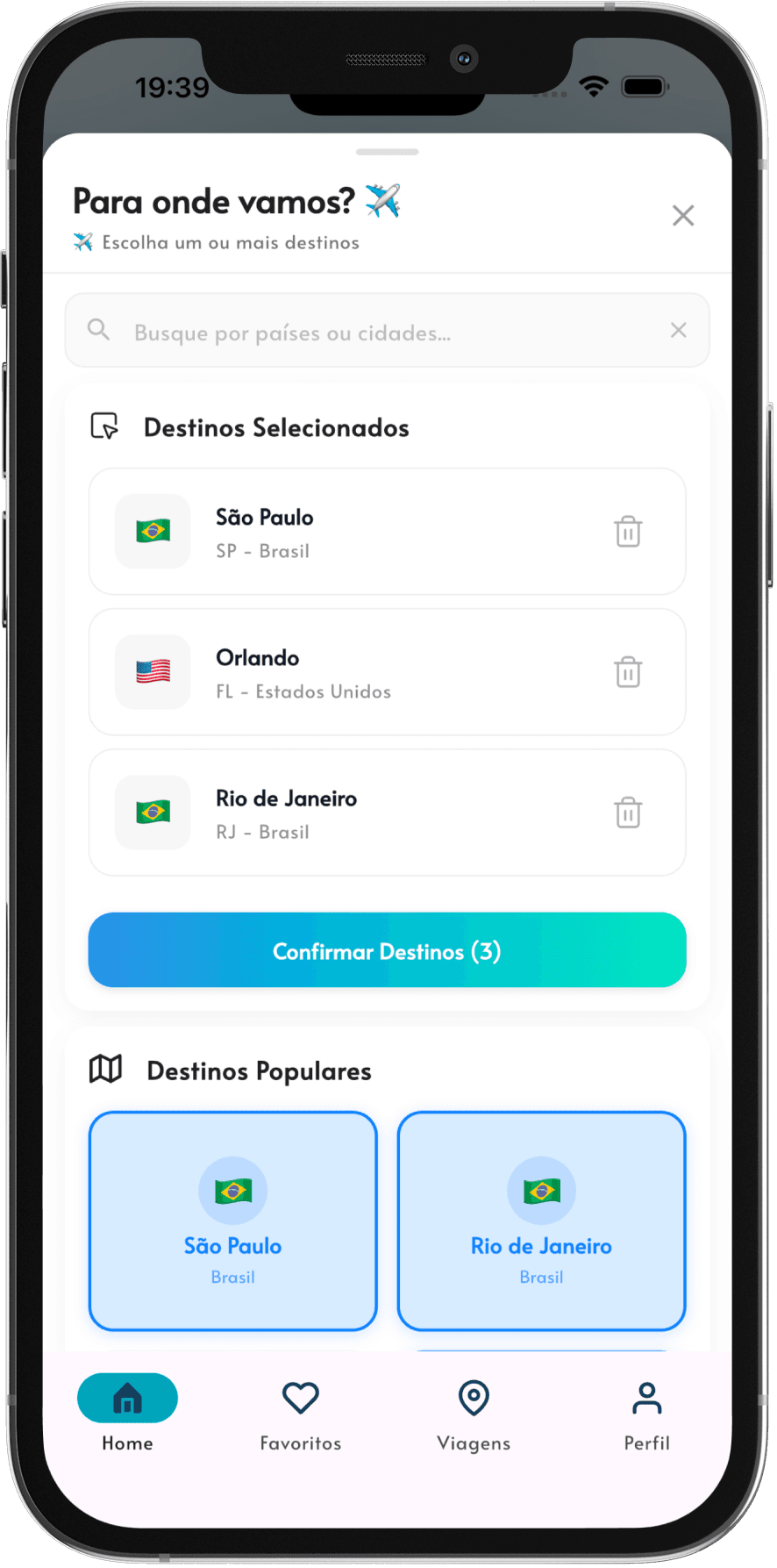The image size is (777, 1568).
Task: Tap the search input for countries or cities
Action: (x=351, y=332)
